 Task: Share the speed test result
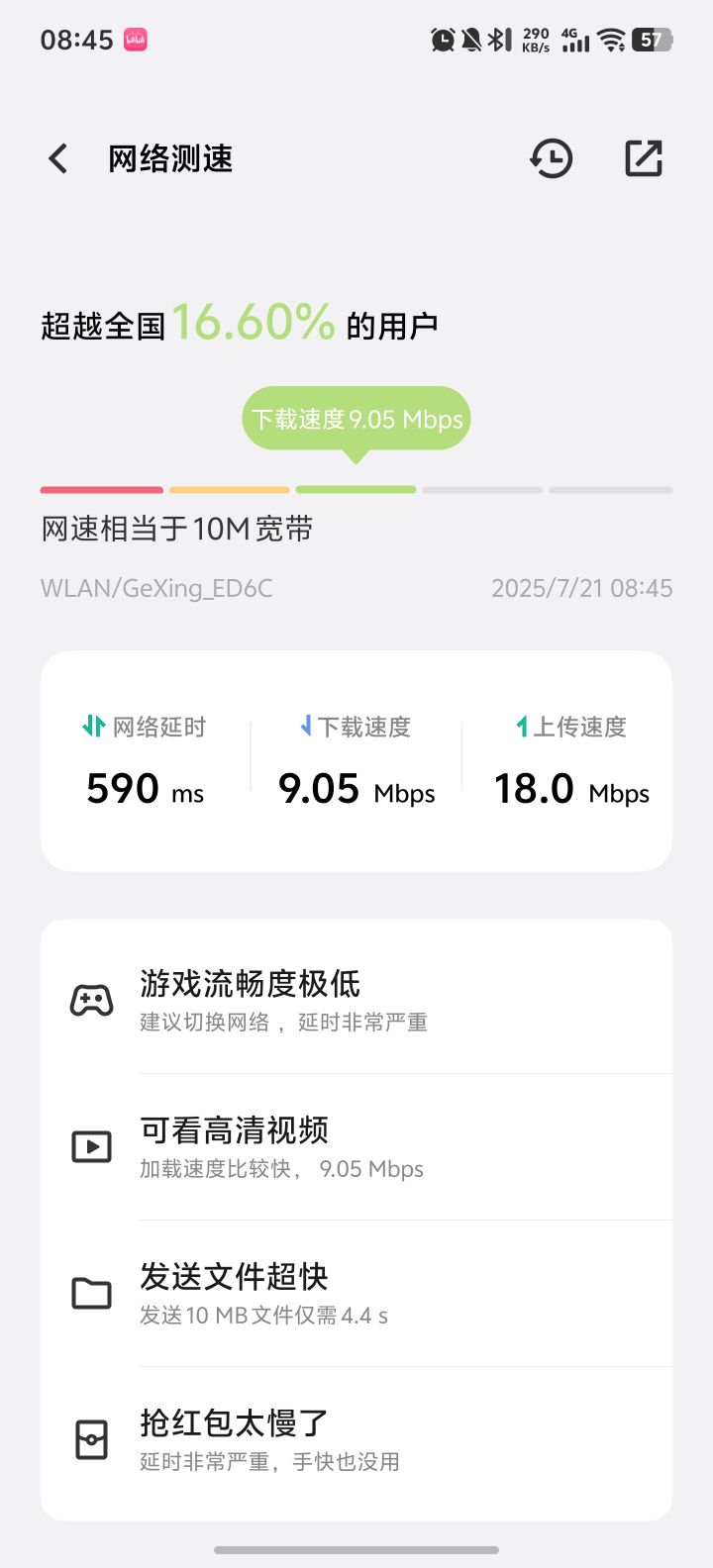[x=643, y=158]
